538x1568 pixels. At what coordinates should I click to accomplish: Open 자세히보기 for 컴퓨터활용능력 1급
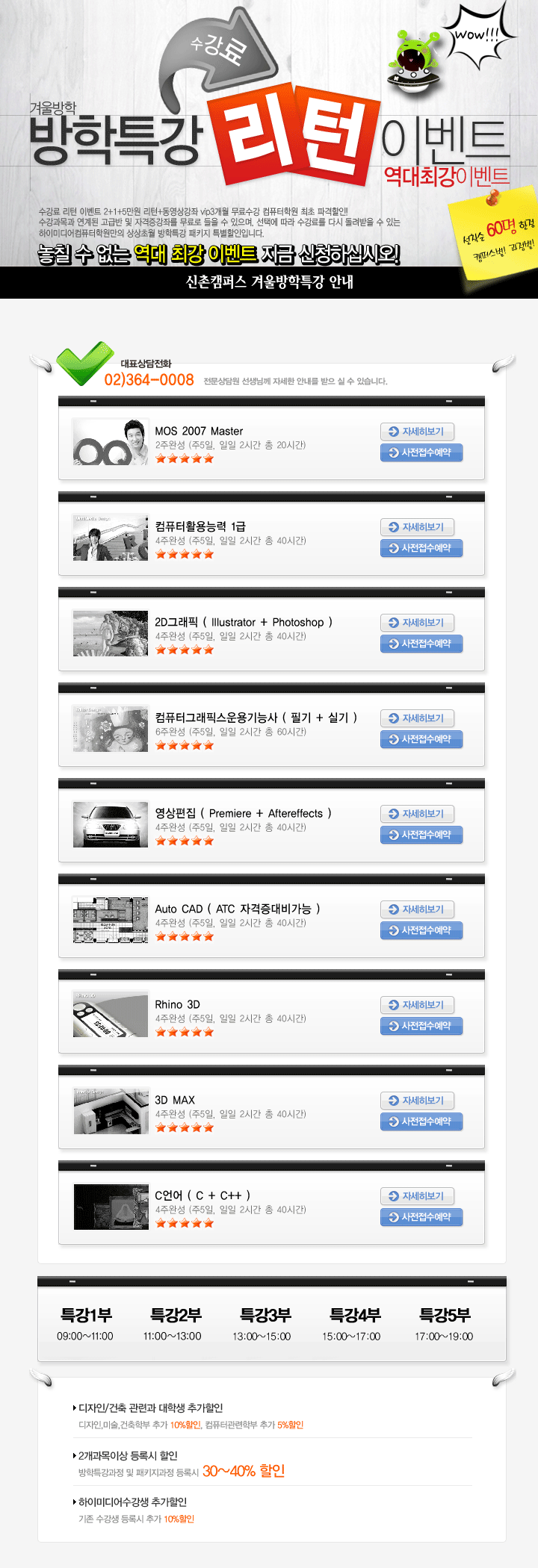[x=418, y=527]
